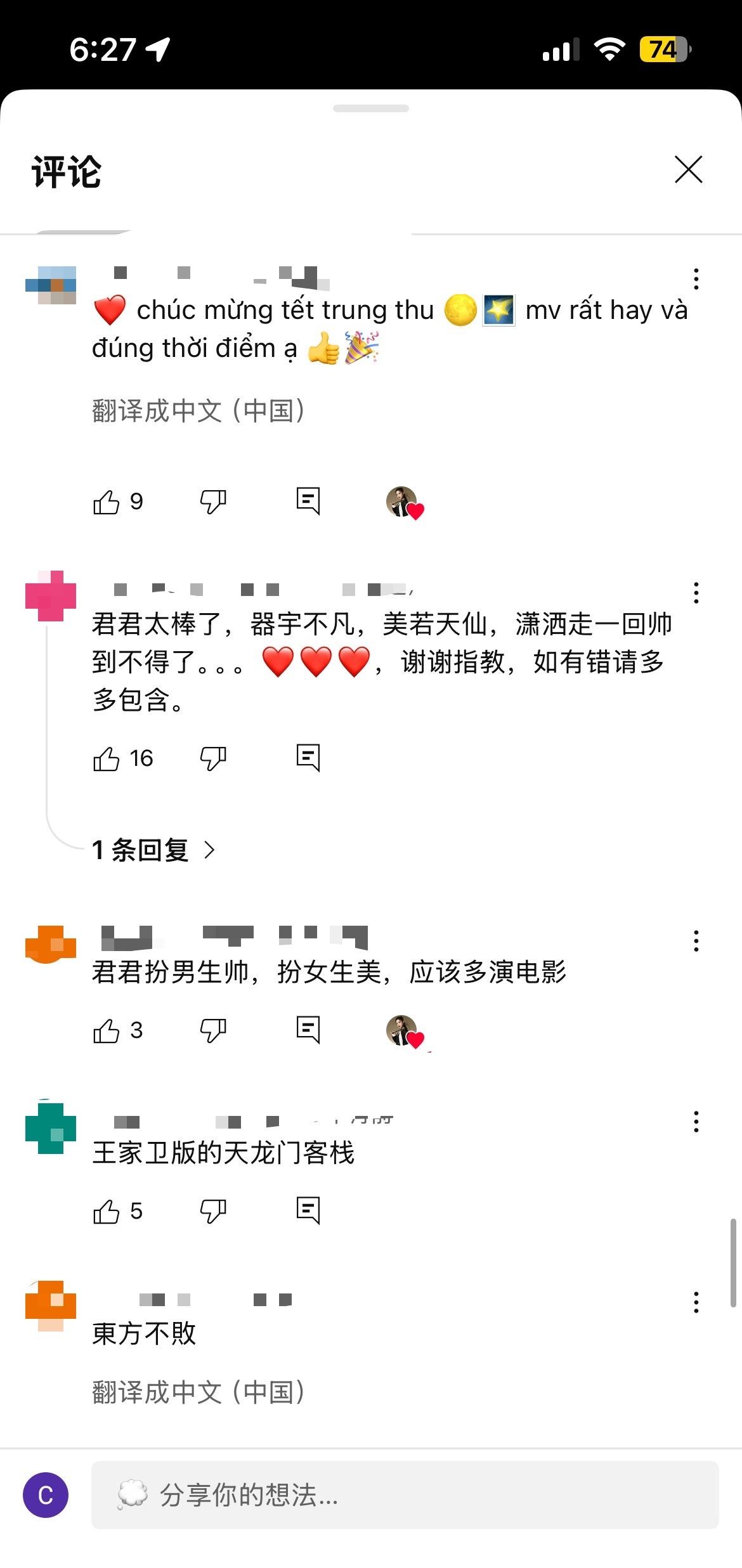Like the '君君扮男生帅' comment

point(107,1031)
